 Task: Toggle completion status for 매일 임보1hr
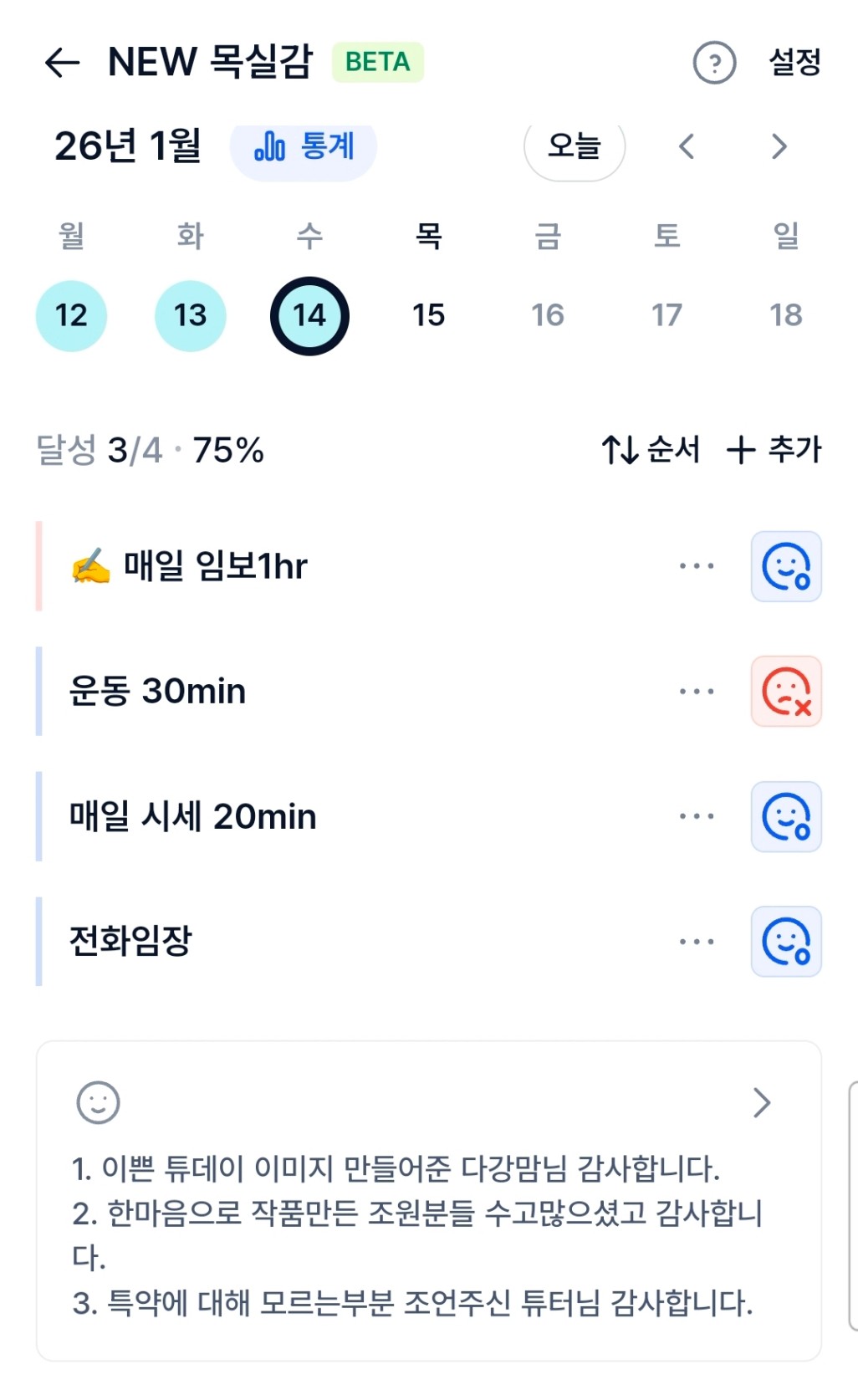pos(786,566)
